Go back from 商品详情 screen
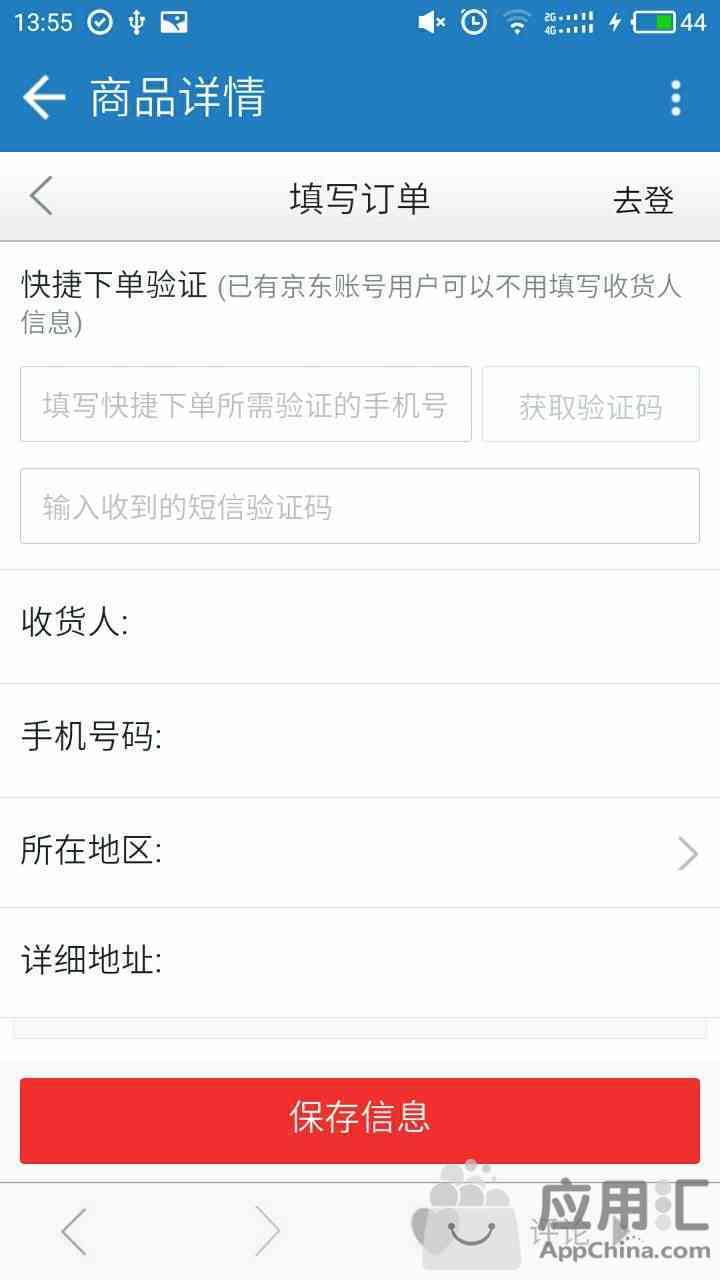 tap(44, 98)
